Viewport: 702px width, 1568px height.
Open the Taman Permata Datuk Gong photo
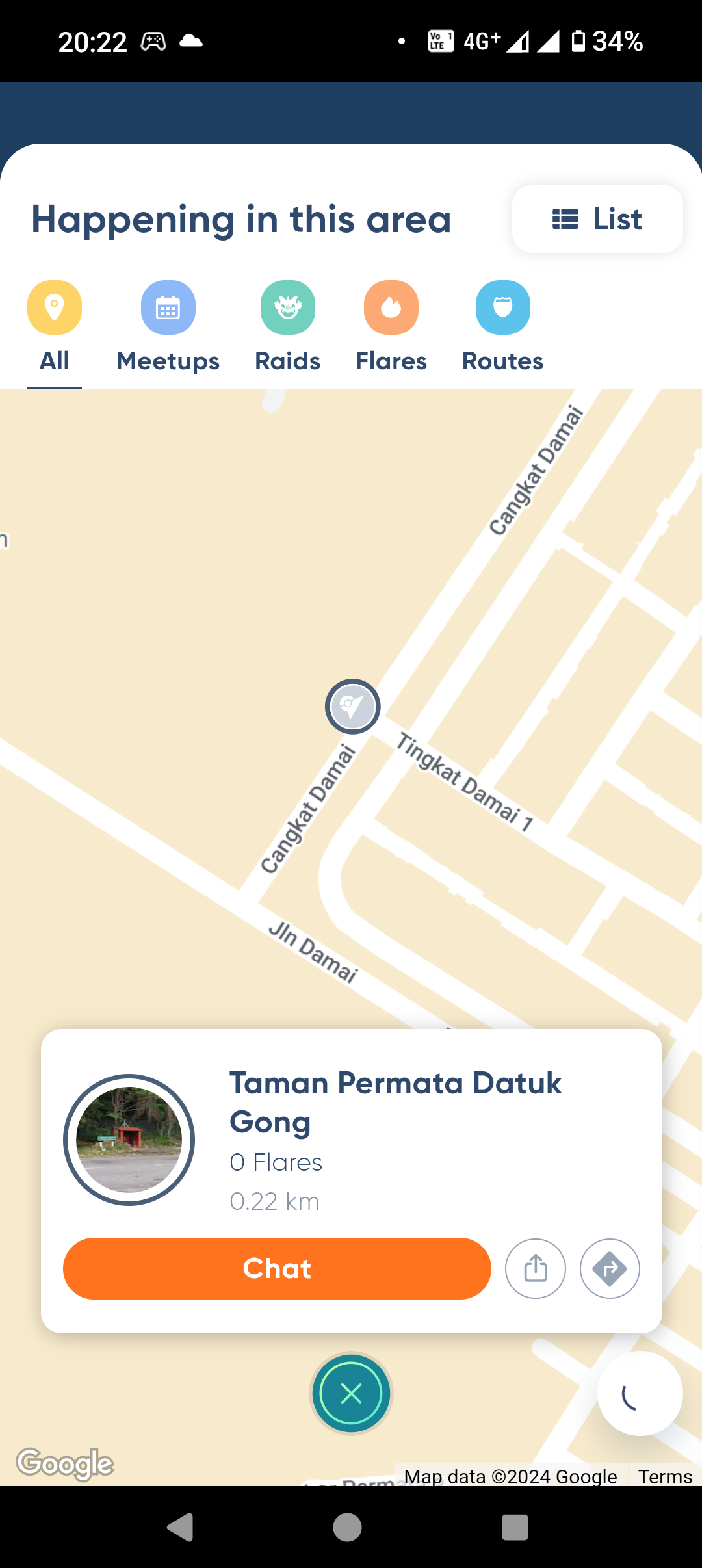[129, 1140]
